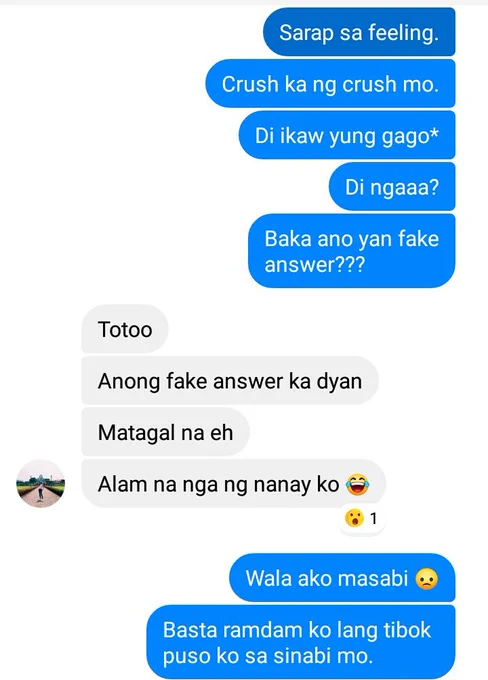View the surprised emoji reaction count

362,518
